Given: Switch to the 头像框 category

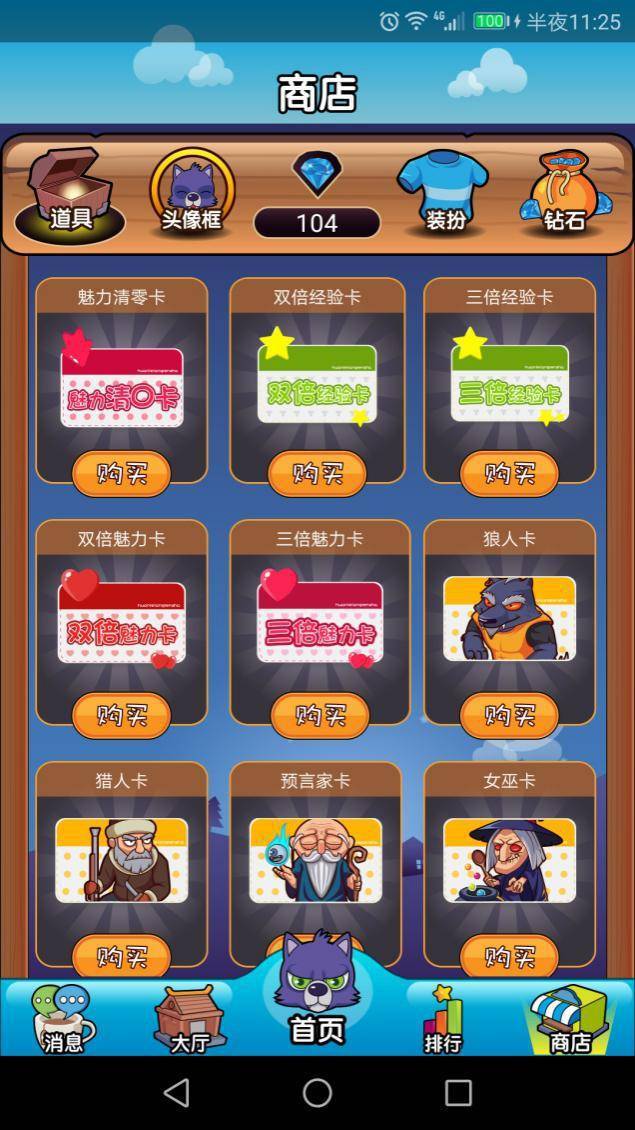Looking at the screenshot, I should [x=192, y=193].
